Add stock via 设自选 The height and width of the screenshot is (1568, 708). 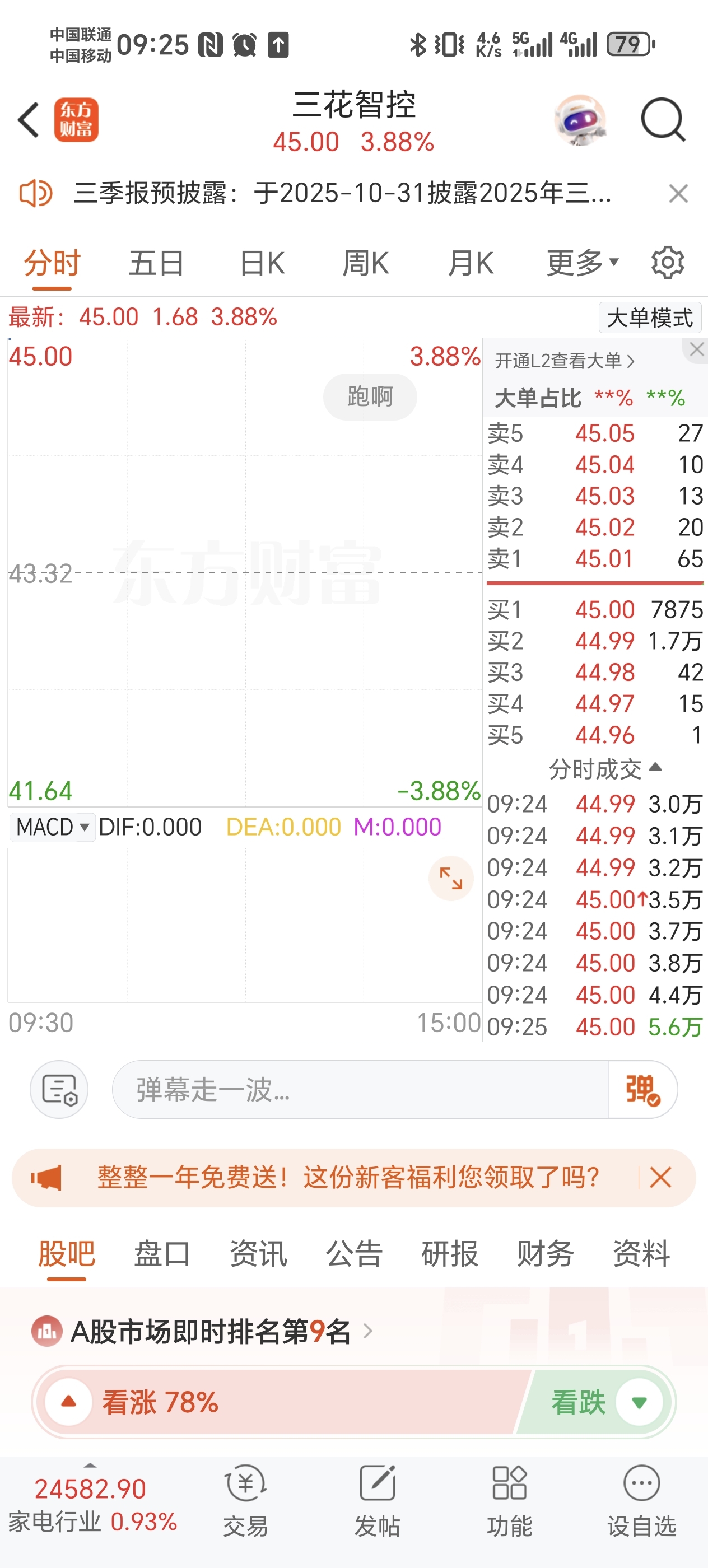point(642,1500)
